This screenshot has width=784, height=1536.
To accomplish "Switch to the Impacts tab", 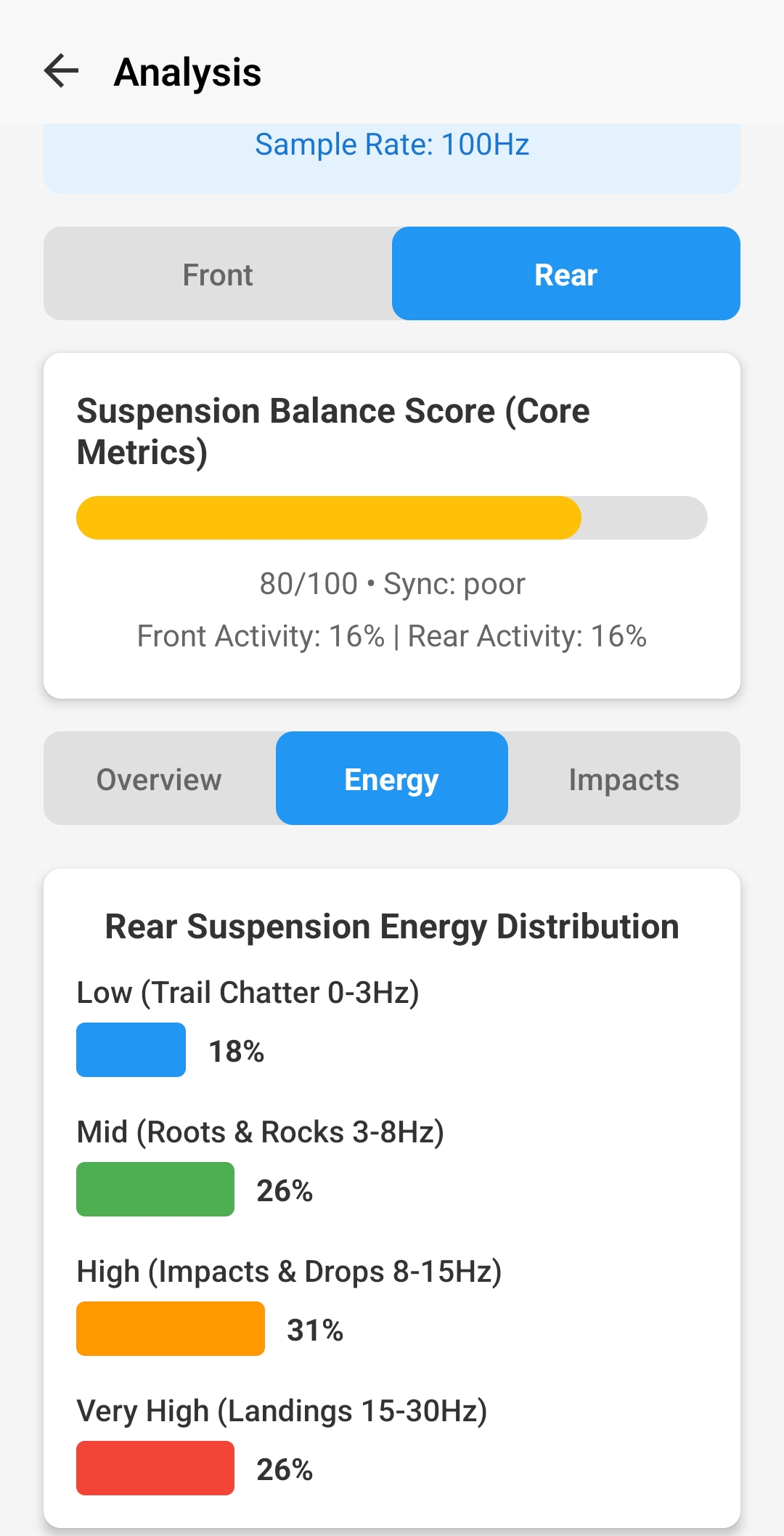I will click(x=624, y=779).
